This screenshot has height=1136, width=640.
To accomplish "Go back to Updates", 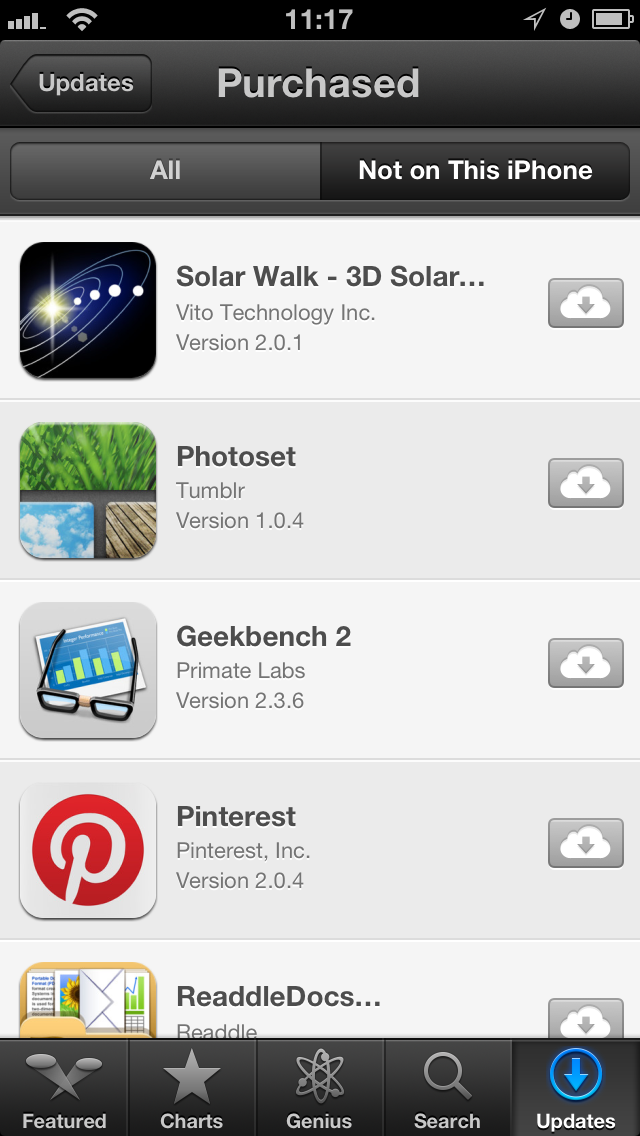I will point(81,83).
